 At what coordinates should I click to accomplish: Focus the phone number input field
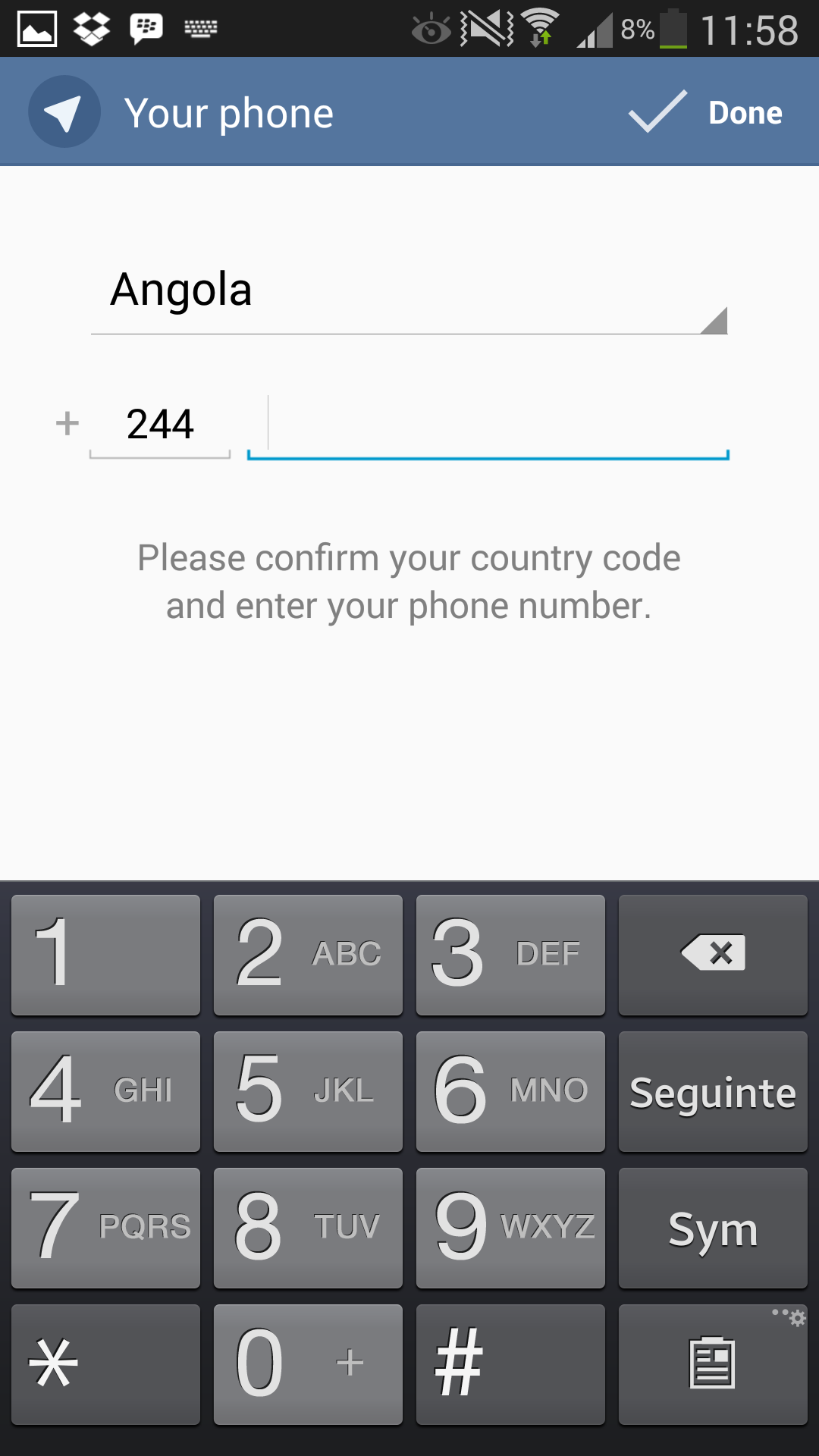(x=488, y=426)
